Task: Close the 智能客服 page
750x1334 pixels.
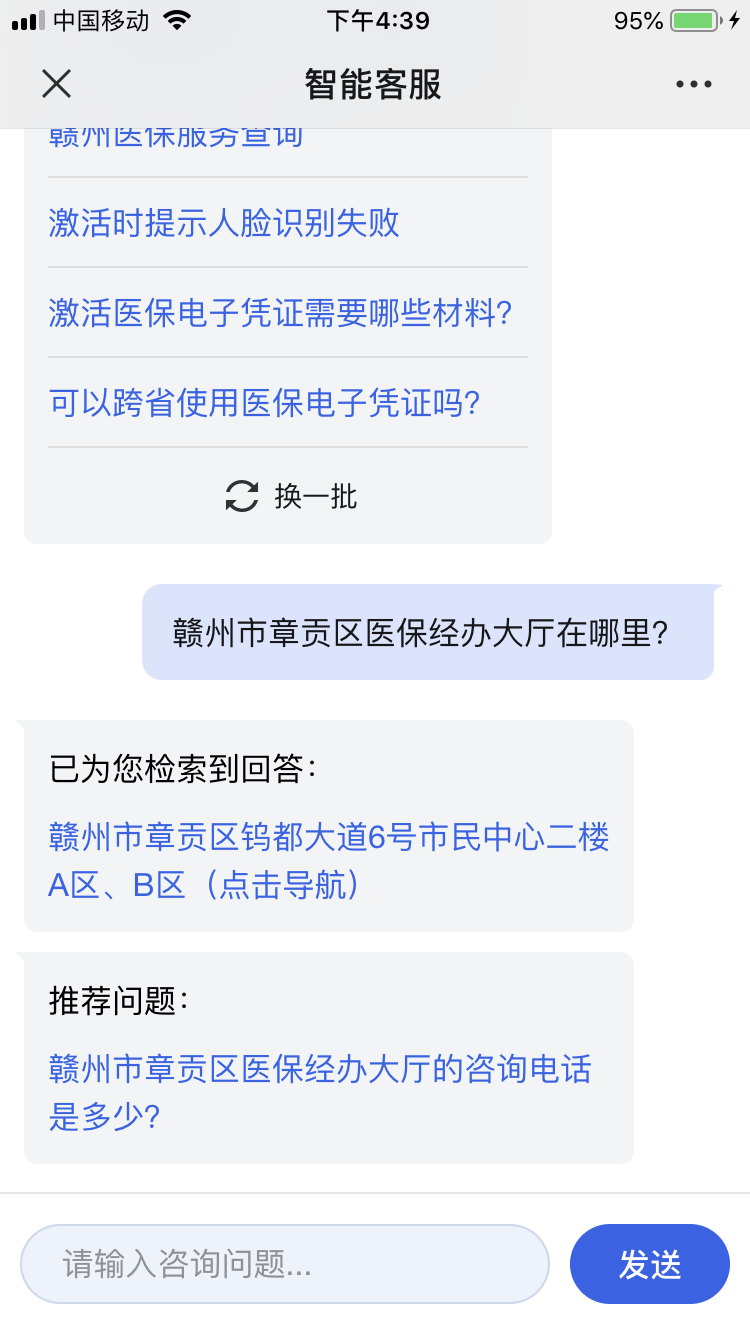Action: tap(57, 84)
